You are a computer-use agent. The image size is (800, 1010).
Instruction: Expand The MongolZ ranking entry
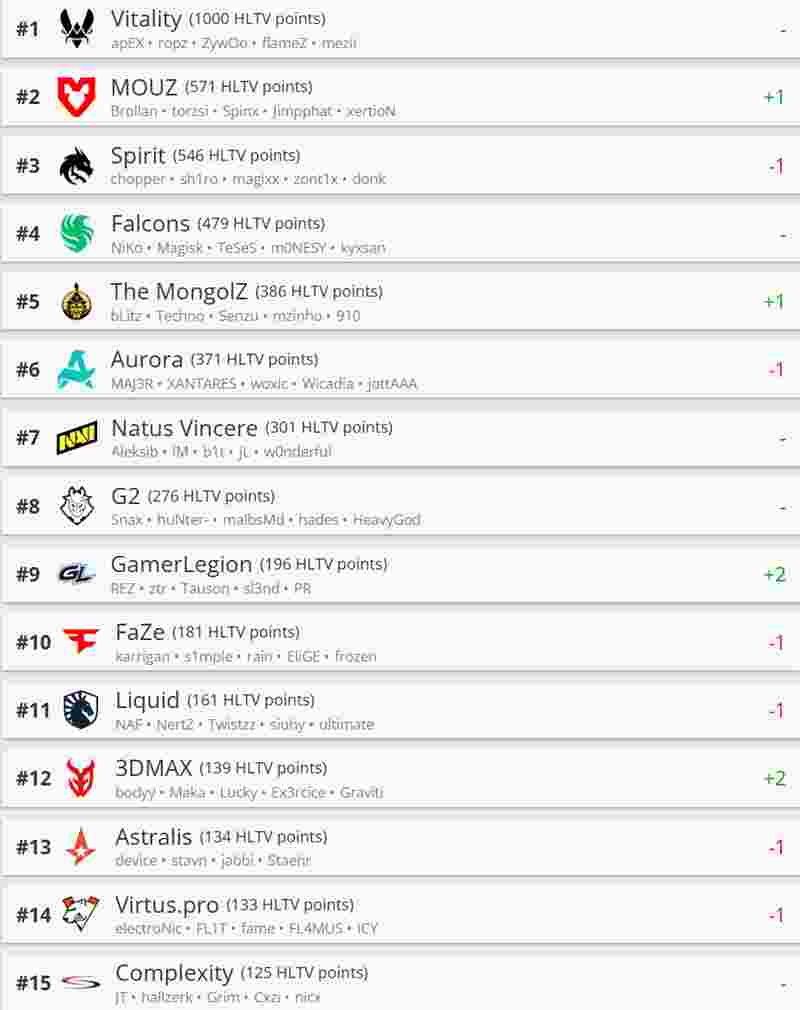tap(400, 301)
